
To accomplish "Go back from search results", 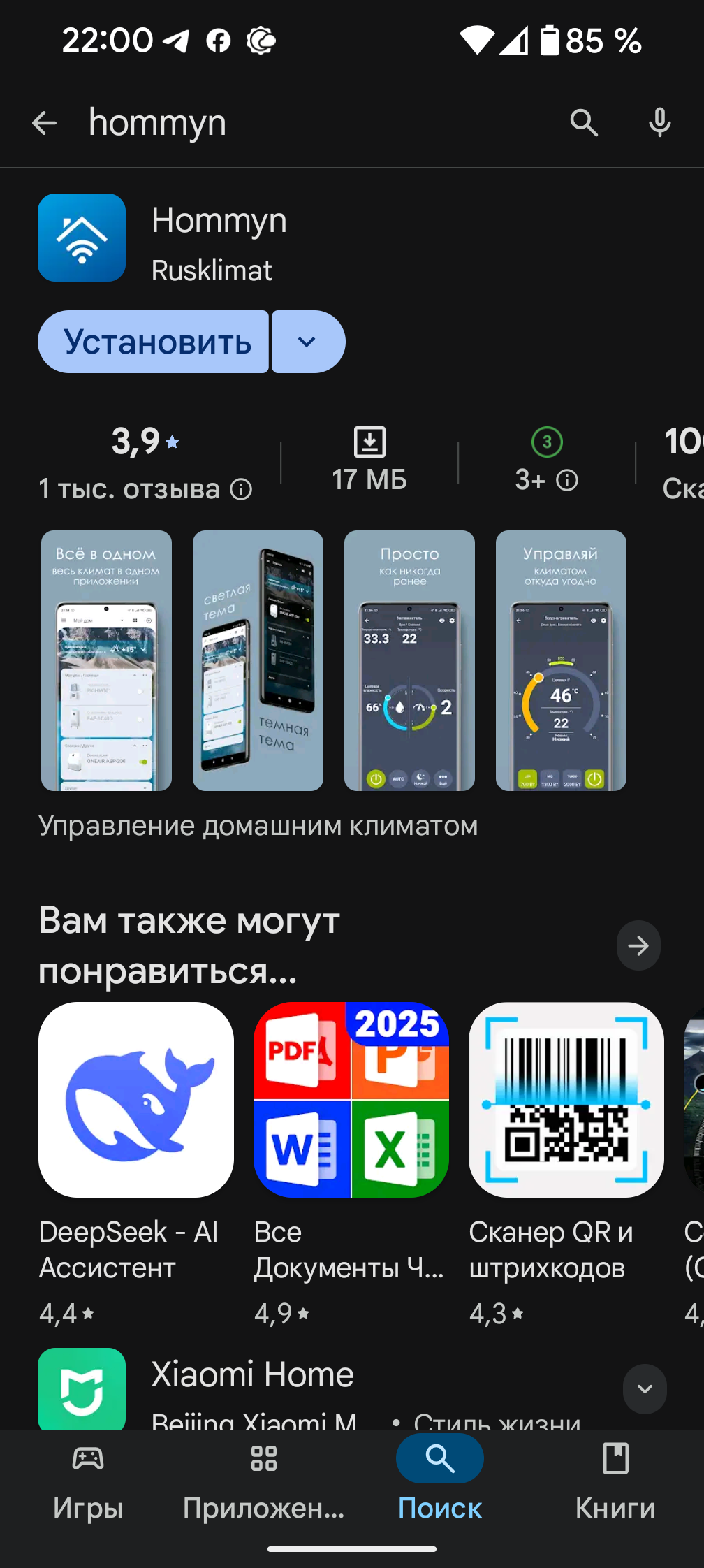I will click(x=44, y=124).
